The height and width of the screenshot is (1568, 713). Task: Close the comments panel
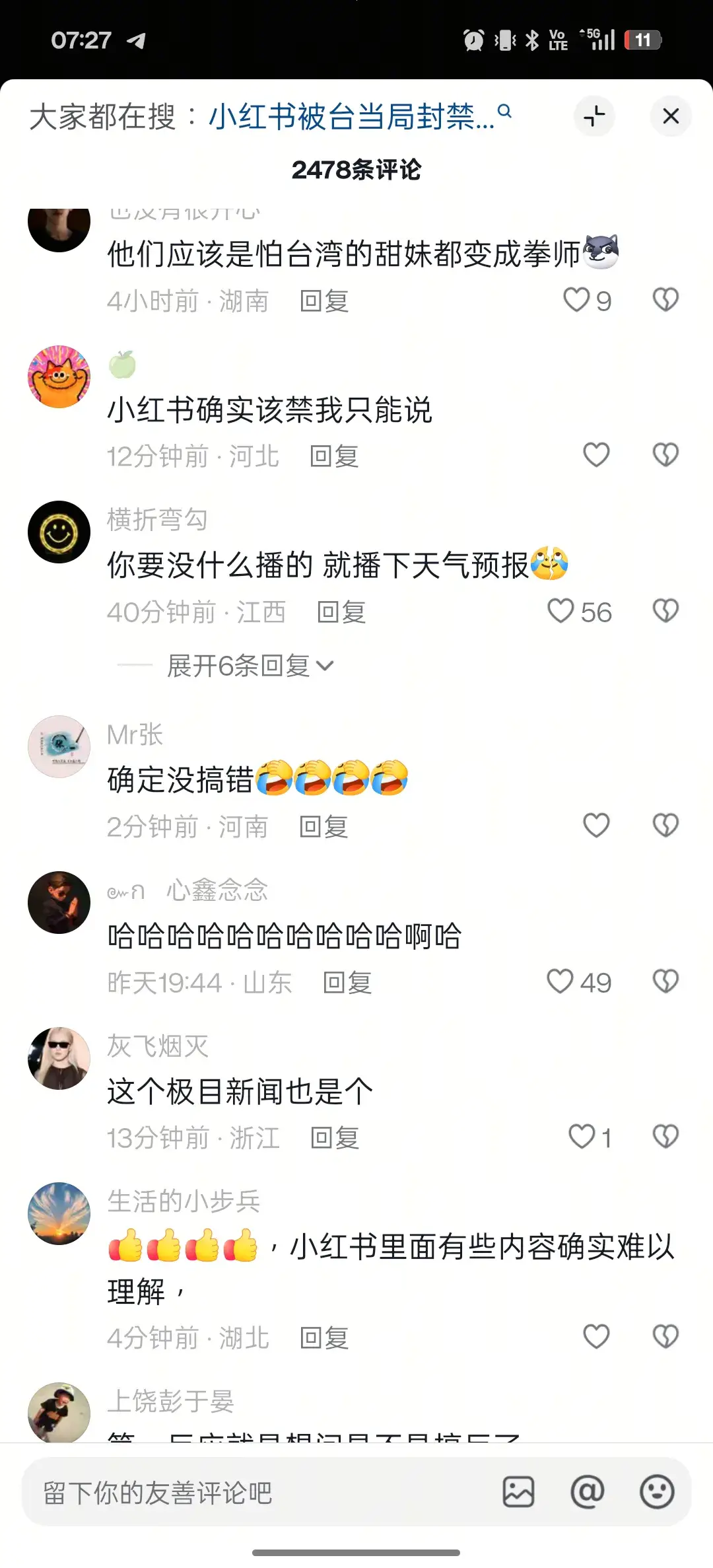671,116
